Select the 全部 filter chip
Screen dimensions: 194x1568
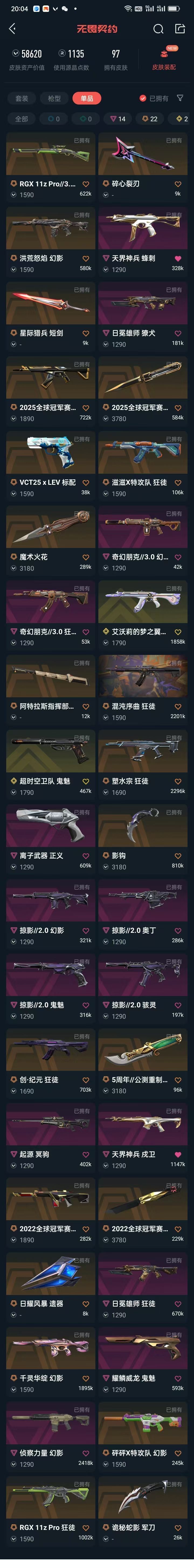[x=22, y=119]
